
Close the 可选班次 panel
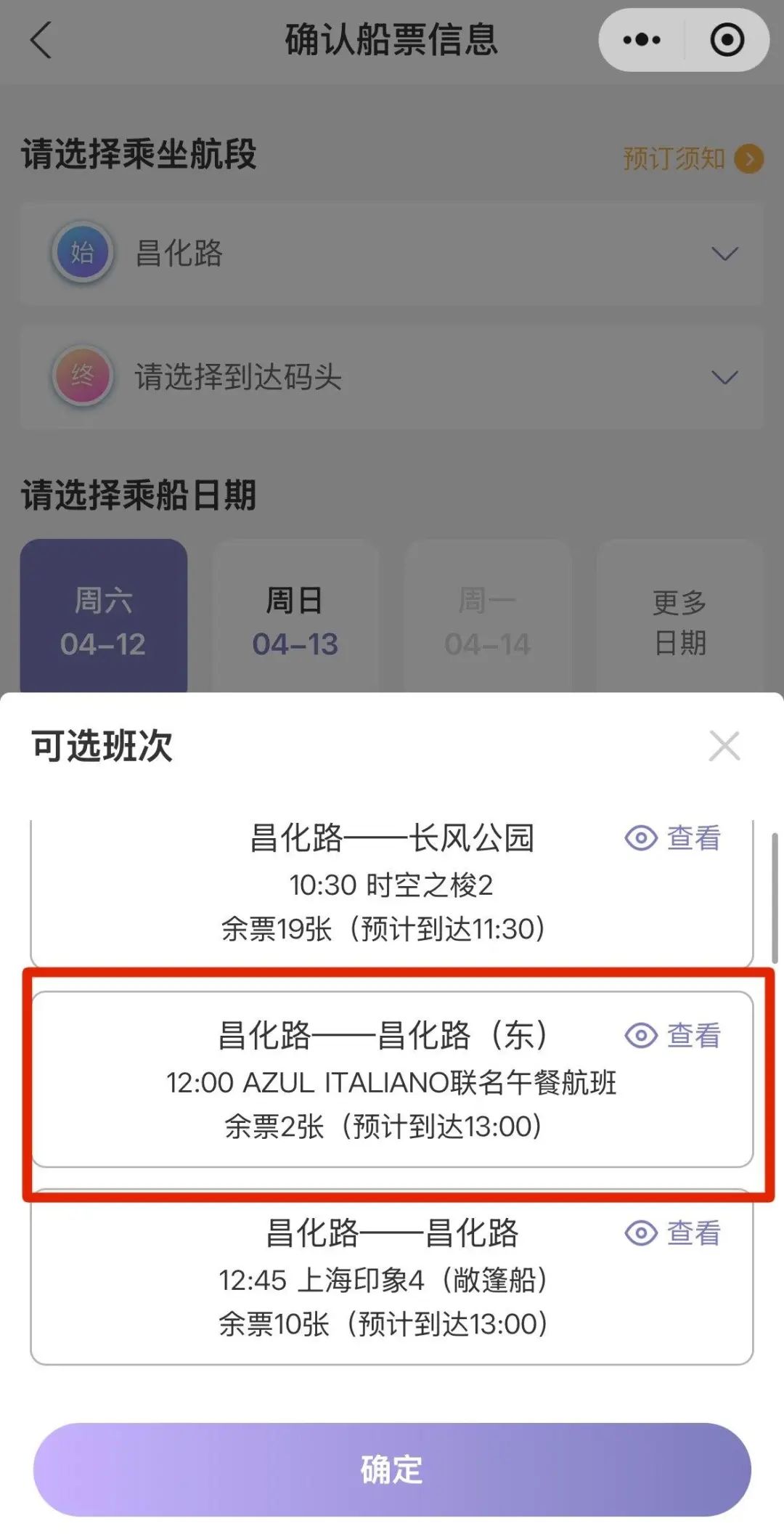click(724, 746)
